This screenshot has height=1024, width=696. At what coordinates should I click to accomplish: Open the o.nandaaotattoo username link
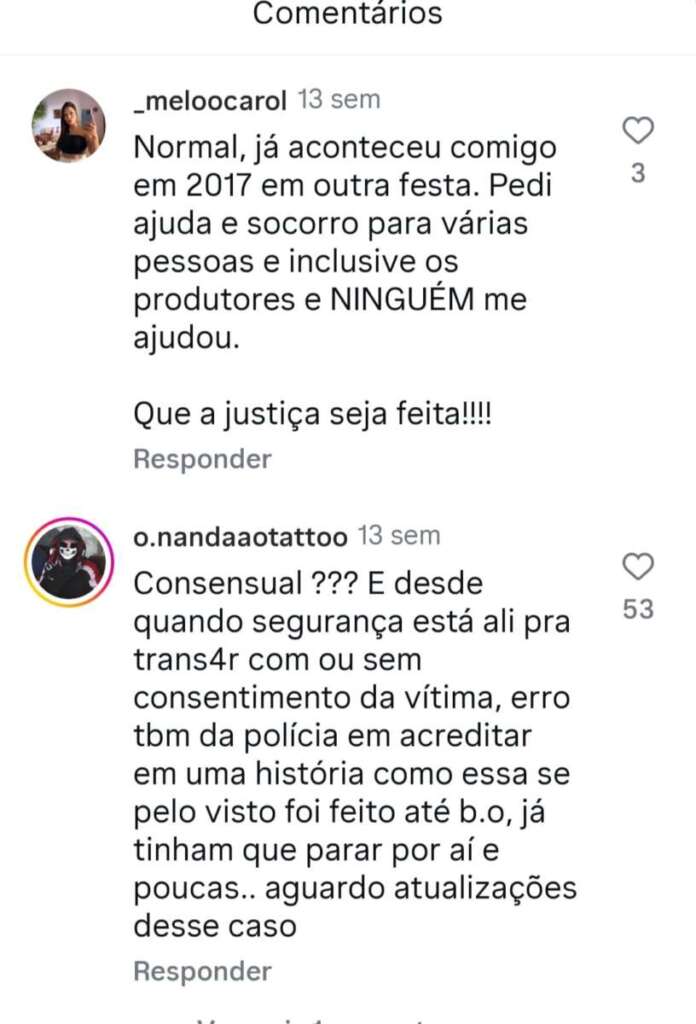pyautogui.click(x=240, y=537)
